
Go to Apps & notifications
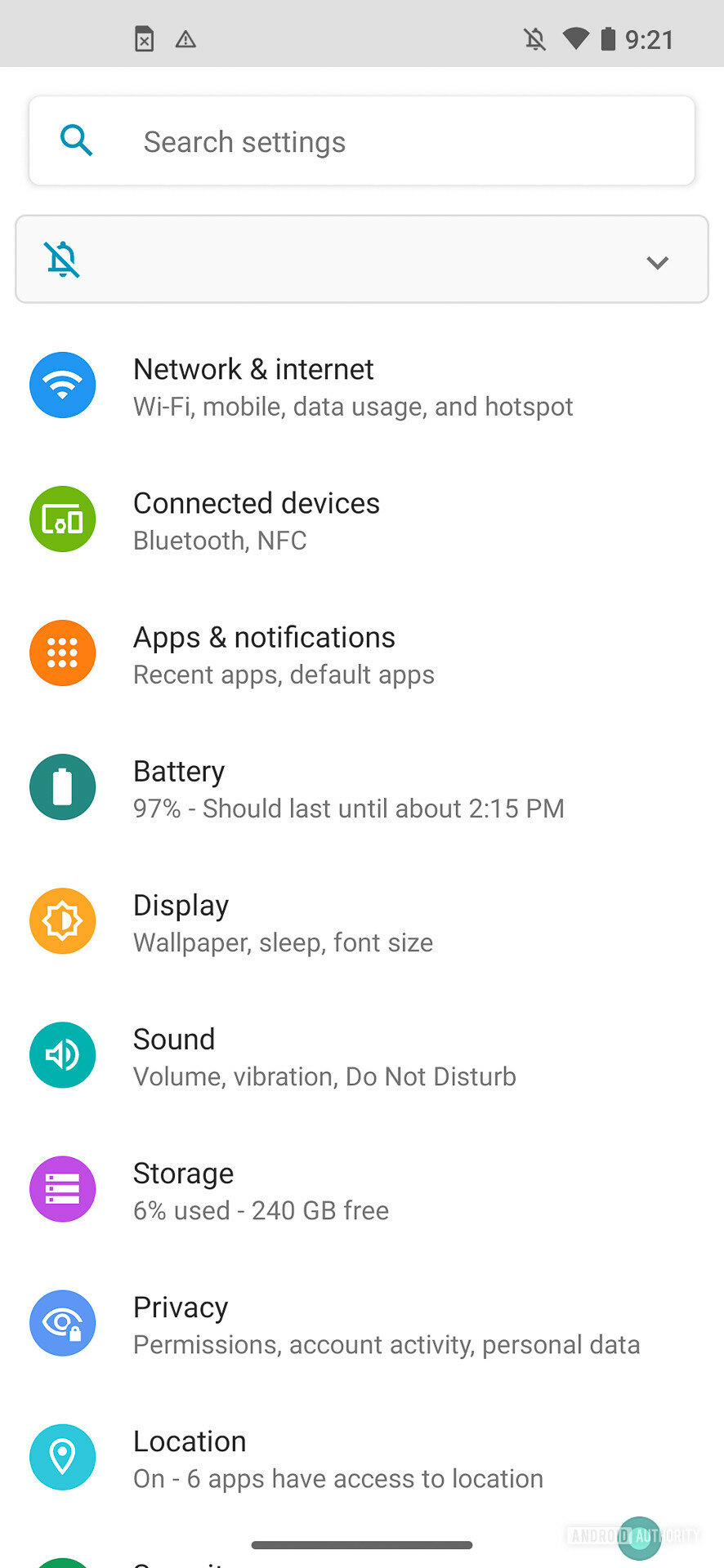coord(362,653)
